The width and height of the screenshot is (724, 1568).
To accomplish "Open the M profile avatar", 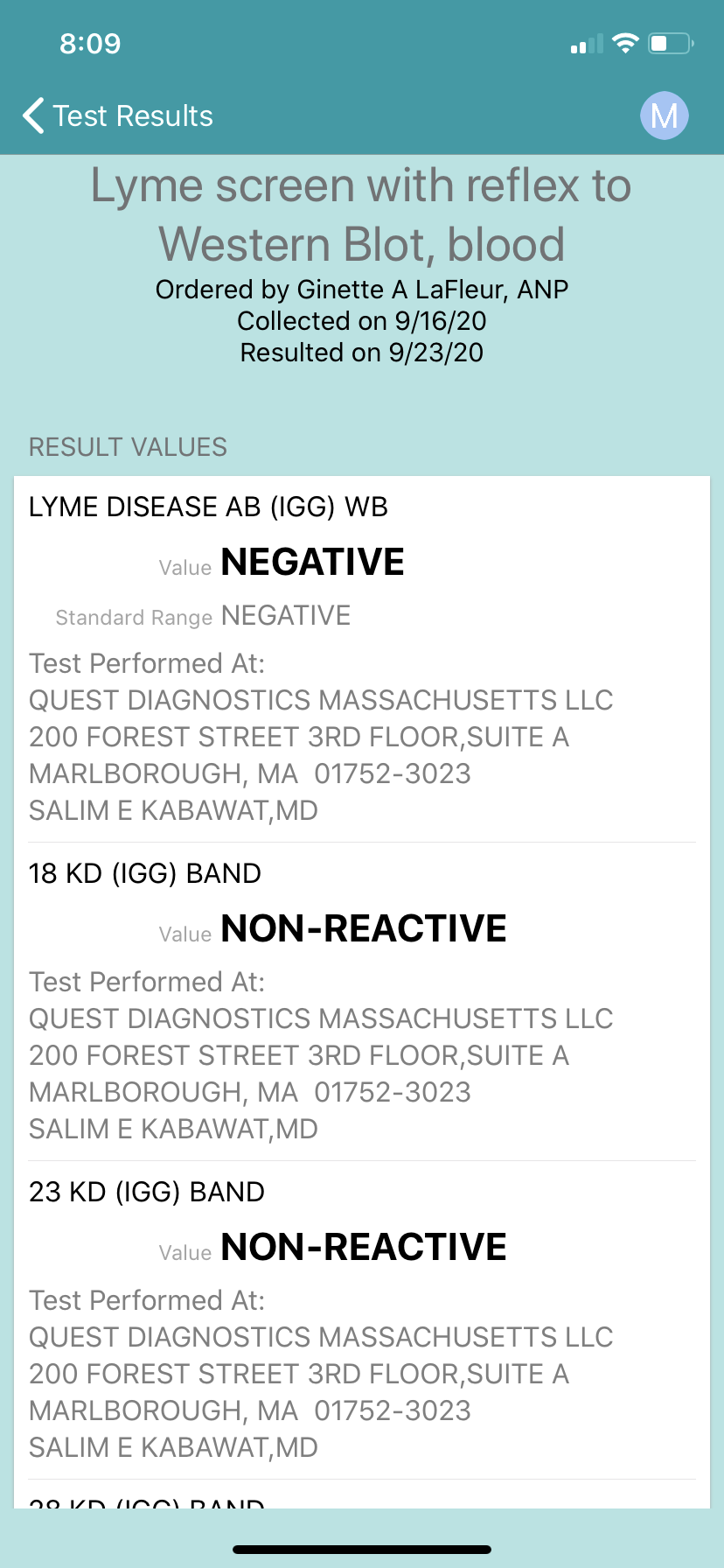I will [x=665, y=115].
